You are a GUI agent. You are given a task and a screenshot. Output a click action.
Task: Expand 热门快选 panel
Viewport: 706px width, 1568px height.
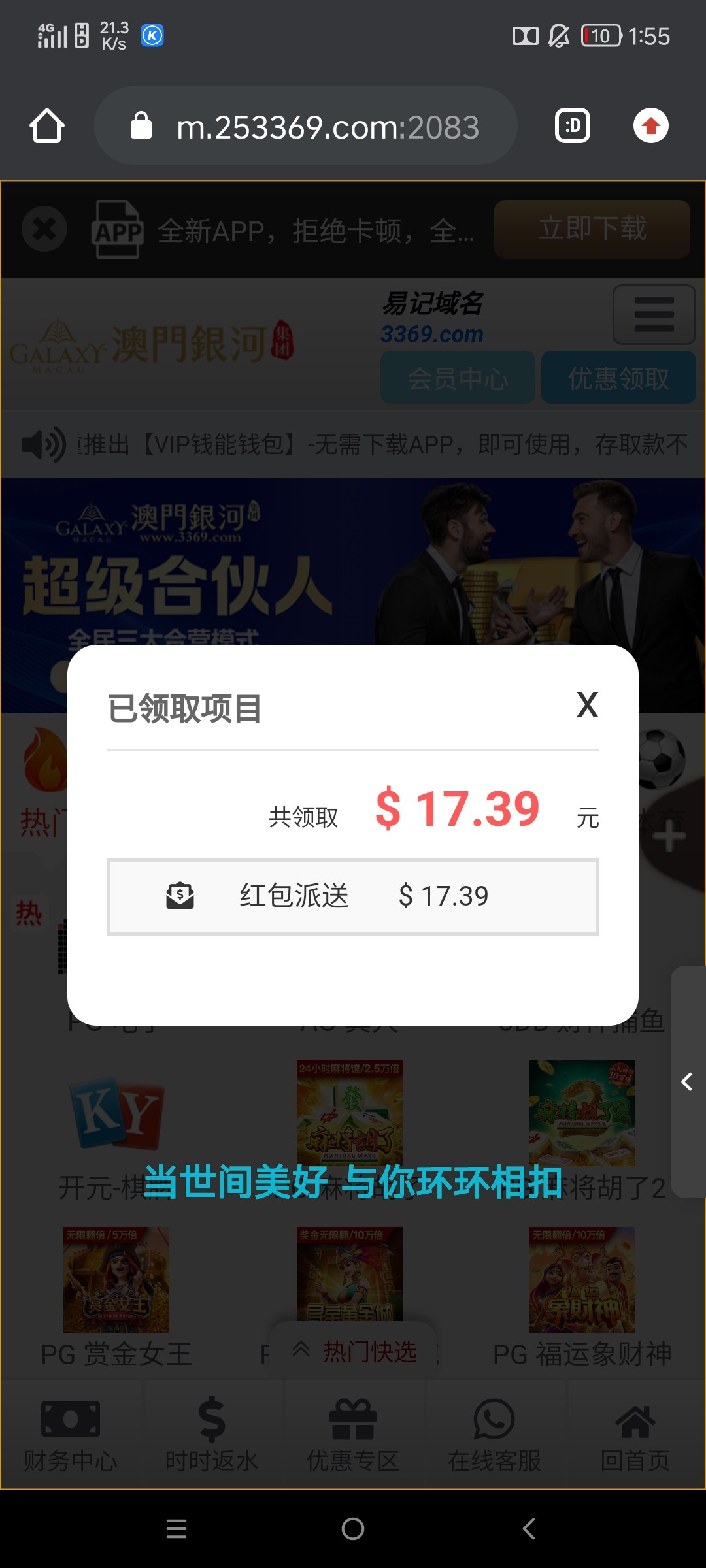click(x=354, y=1350)
